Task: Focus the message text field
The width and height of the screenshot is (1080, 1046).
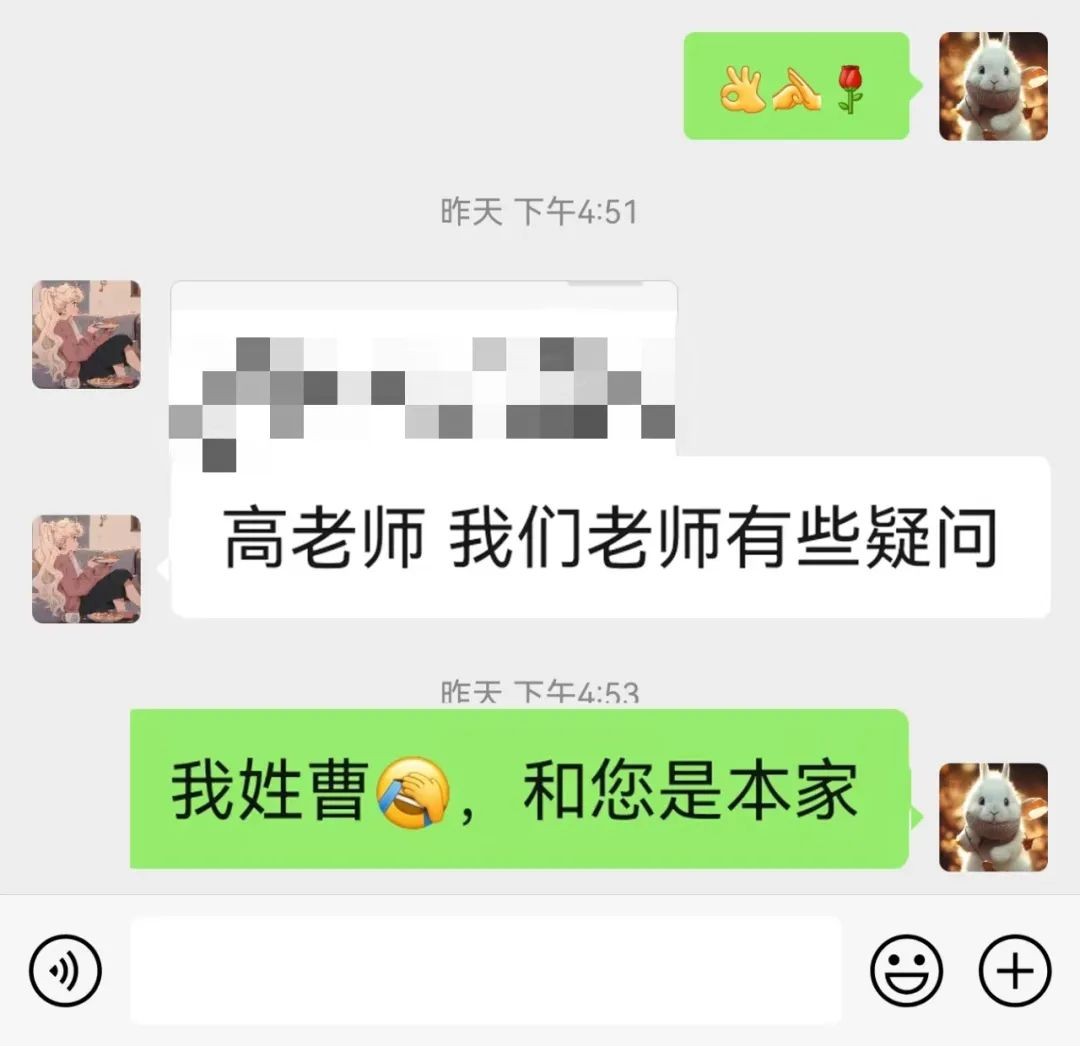Action: tap(485, 970)
